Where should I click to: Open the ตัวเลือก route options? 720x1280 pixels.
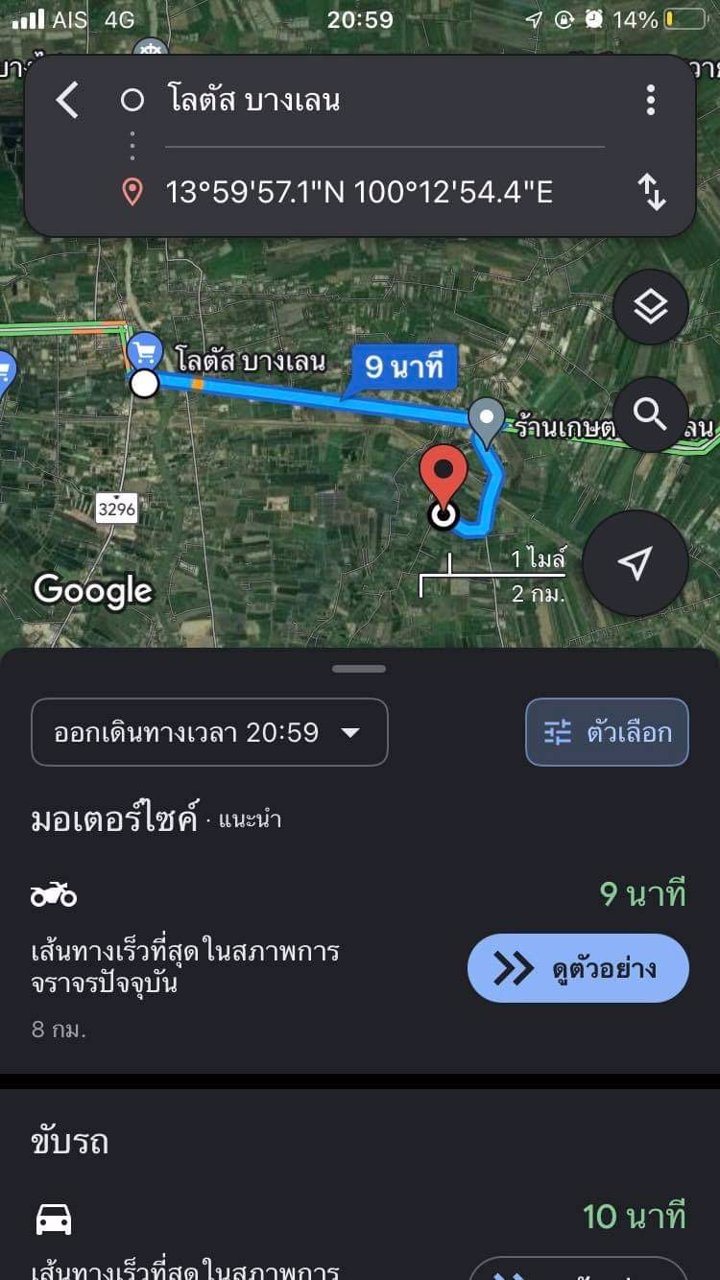pyautogui.click(x=607, y=732)
